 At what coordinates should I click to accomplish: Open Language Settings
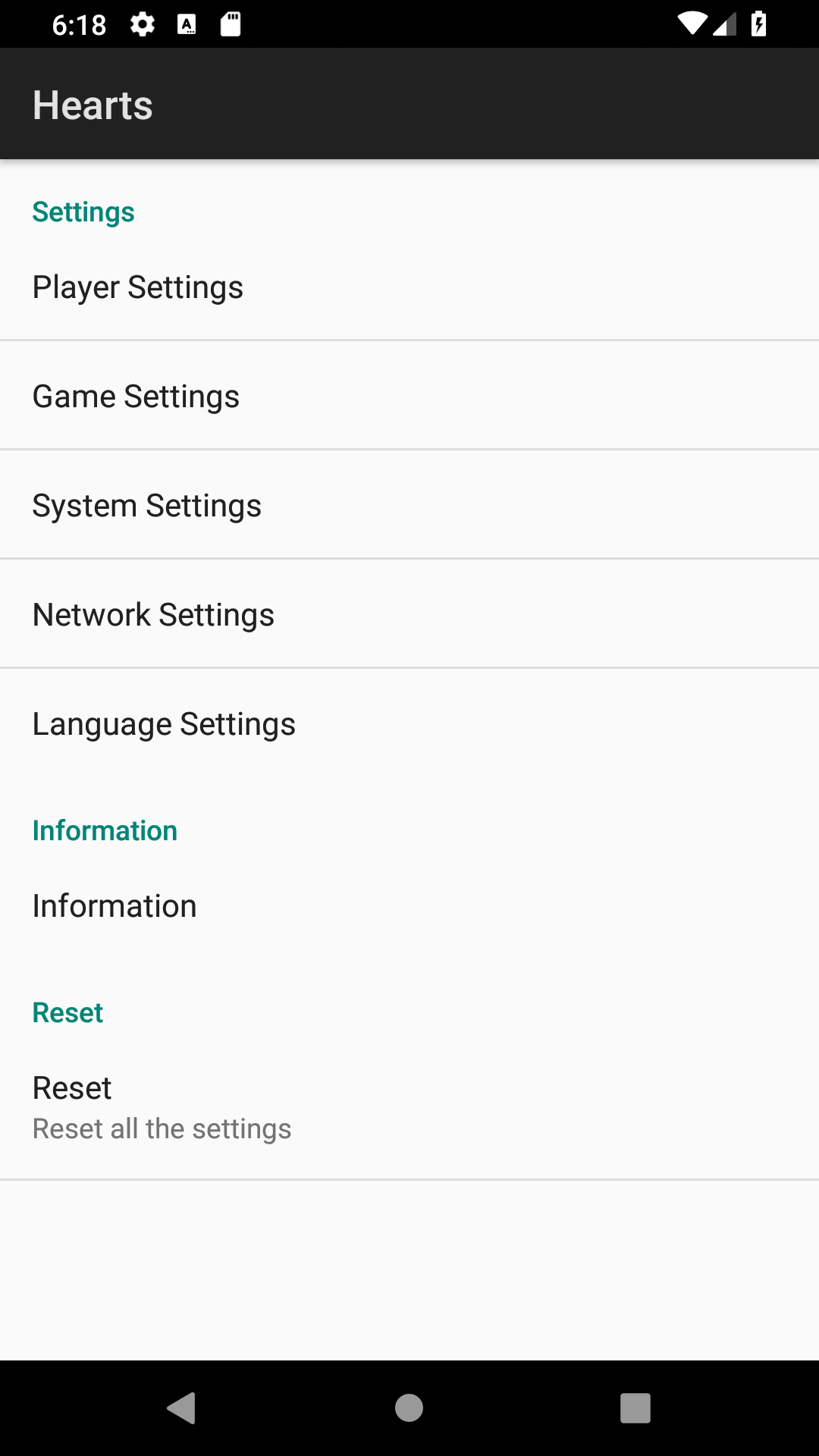[164, 723]
